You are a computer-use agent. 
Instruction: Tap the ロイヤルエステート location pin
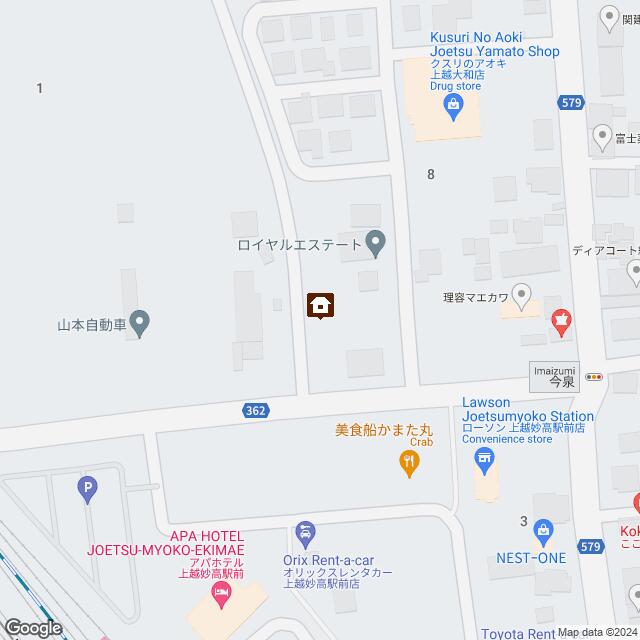[x=376, y=241]
